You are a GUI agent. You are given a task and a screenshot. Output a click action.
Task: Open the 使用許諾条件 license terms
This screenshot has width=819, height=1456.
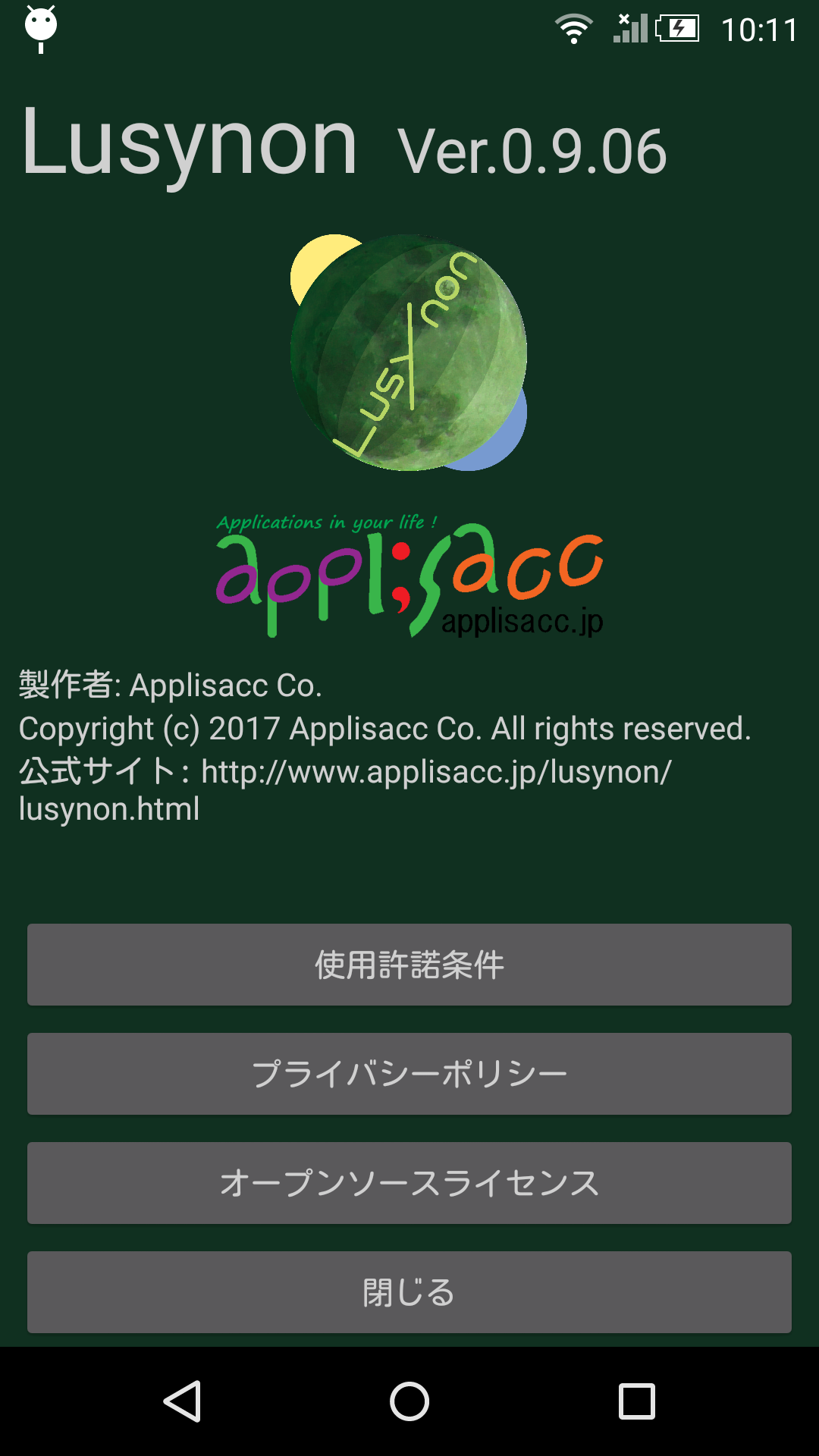(409, 965)
